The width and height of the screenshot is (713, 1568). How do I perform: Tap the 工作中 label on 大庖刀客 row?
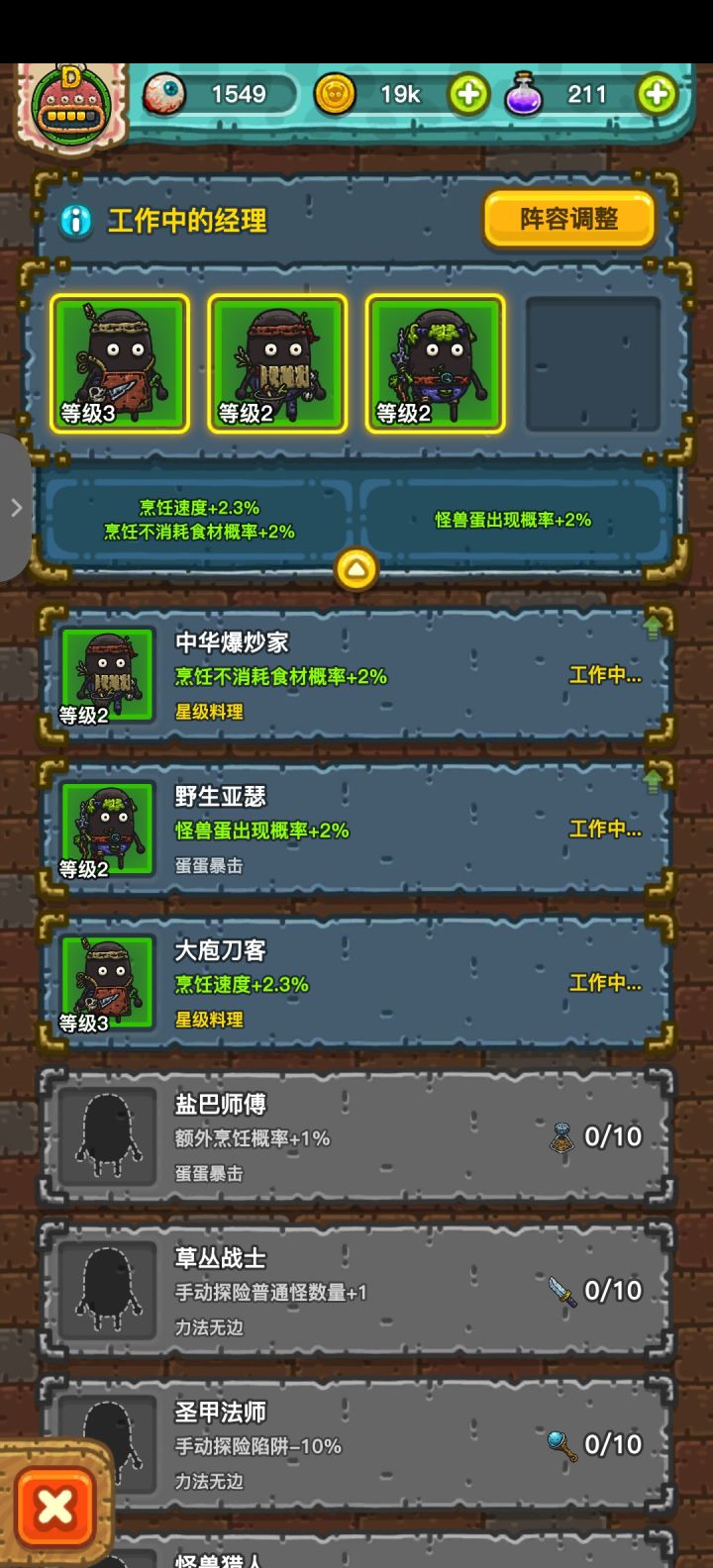tap(605, 983)
